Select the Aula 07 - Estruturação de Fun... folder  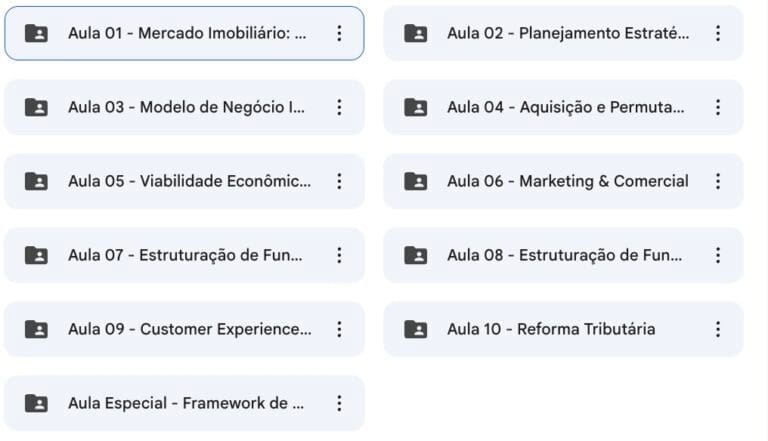tap(185, 255)
